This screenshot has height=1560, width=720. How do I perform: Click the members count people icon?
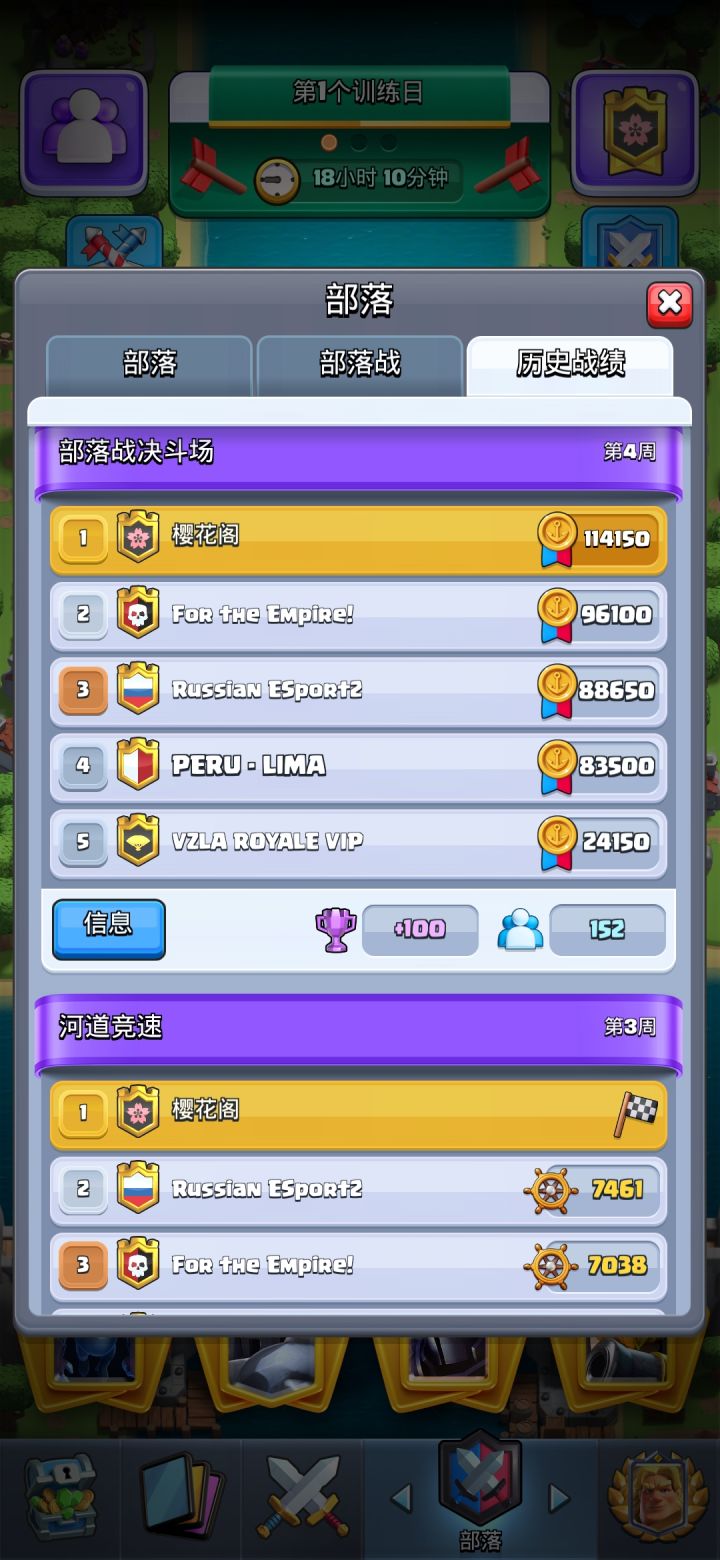[519, 929]
